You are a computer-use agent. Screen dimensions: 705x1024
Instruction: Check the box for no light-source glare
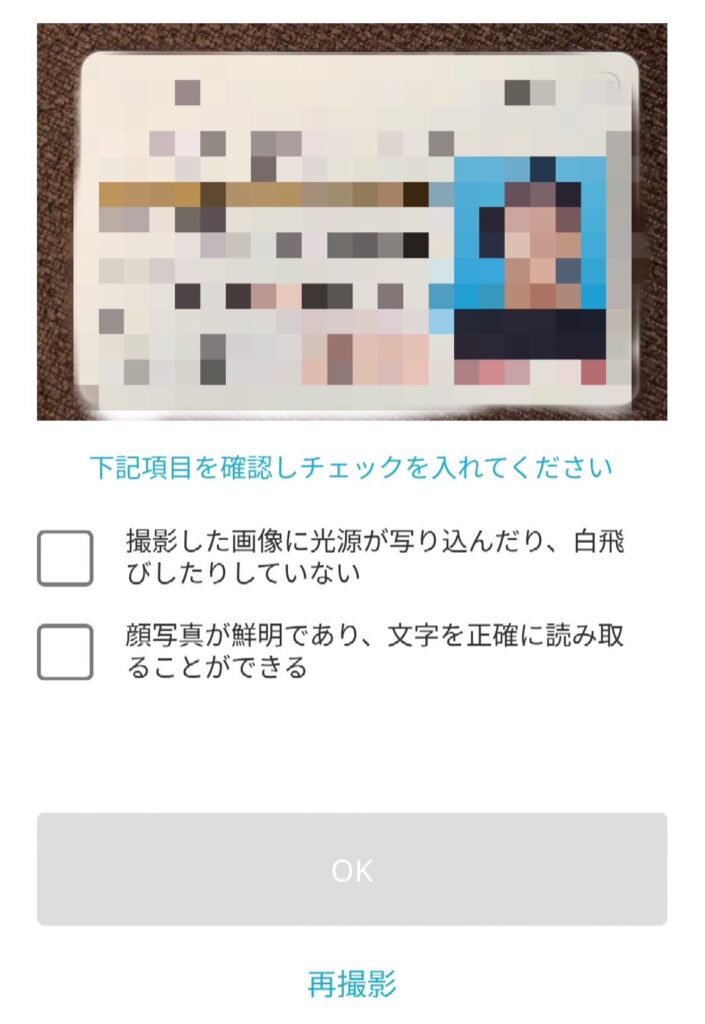coord(65,558)
